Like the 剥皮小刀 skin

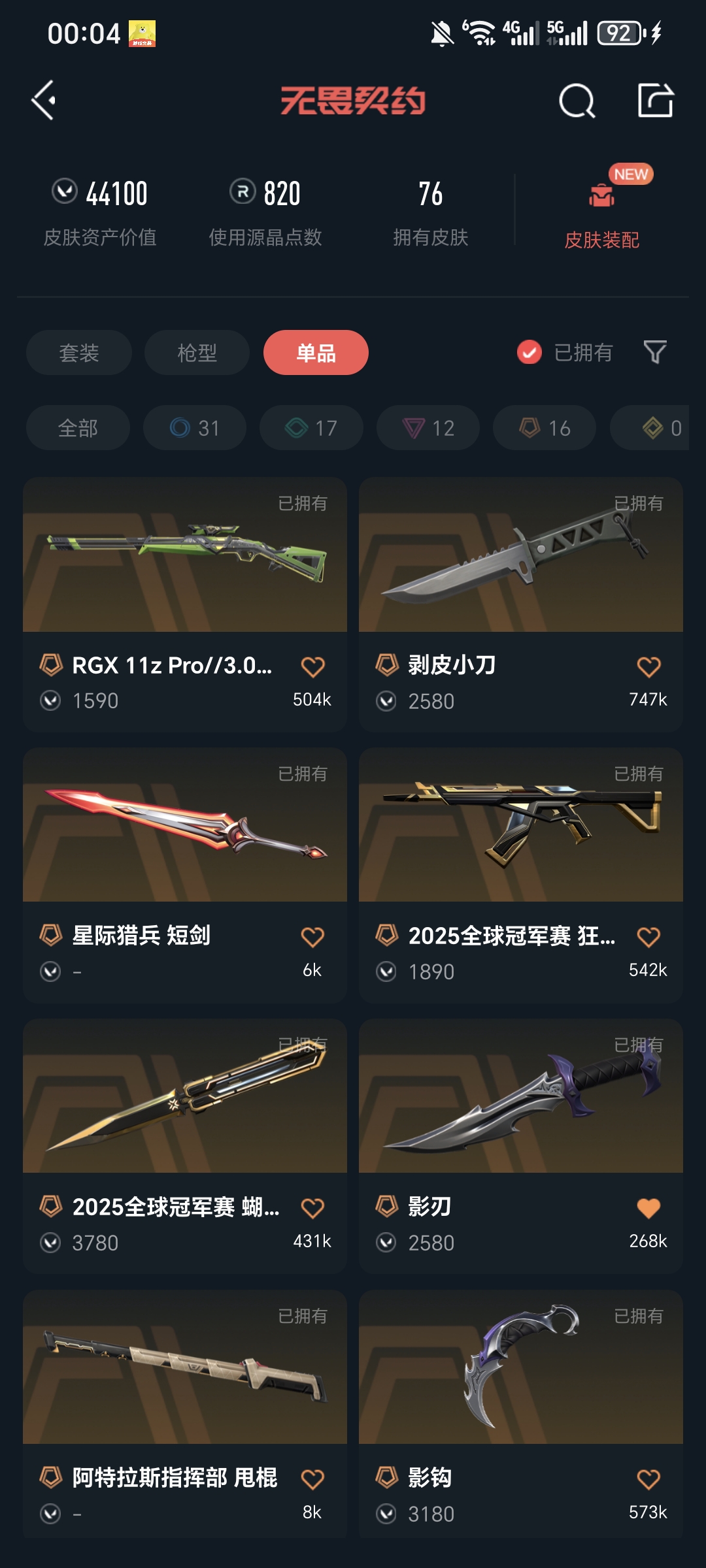648,667
